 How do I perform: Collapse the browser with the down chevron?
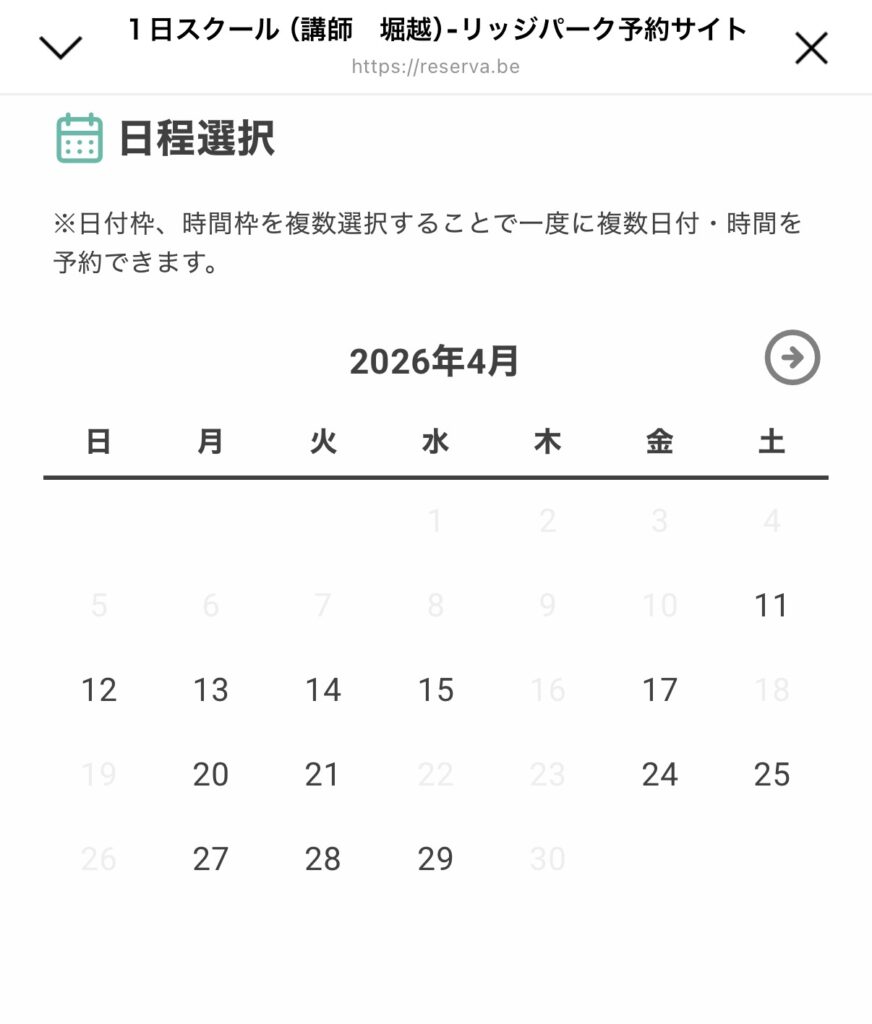coord(60,47)
